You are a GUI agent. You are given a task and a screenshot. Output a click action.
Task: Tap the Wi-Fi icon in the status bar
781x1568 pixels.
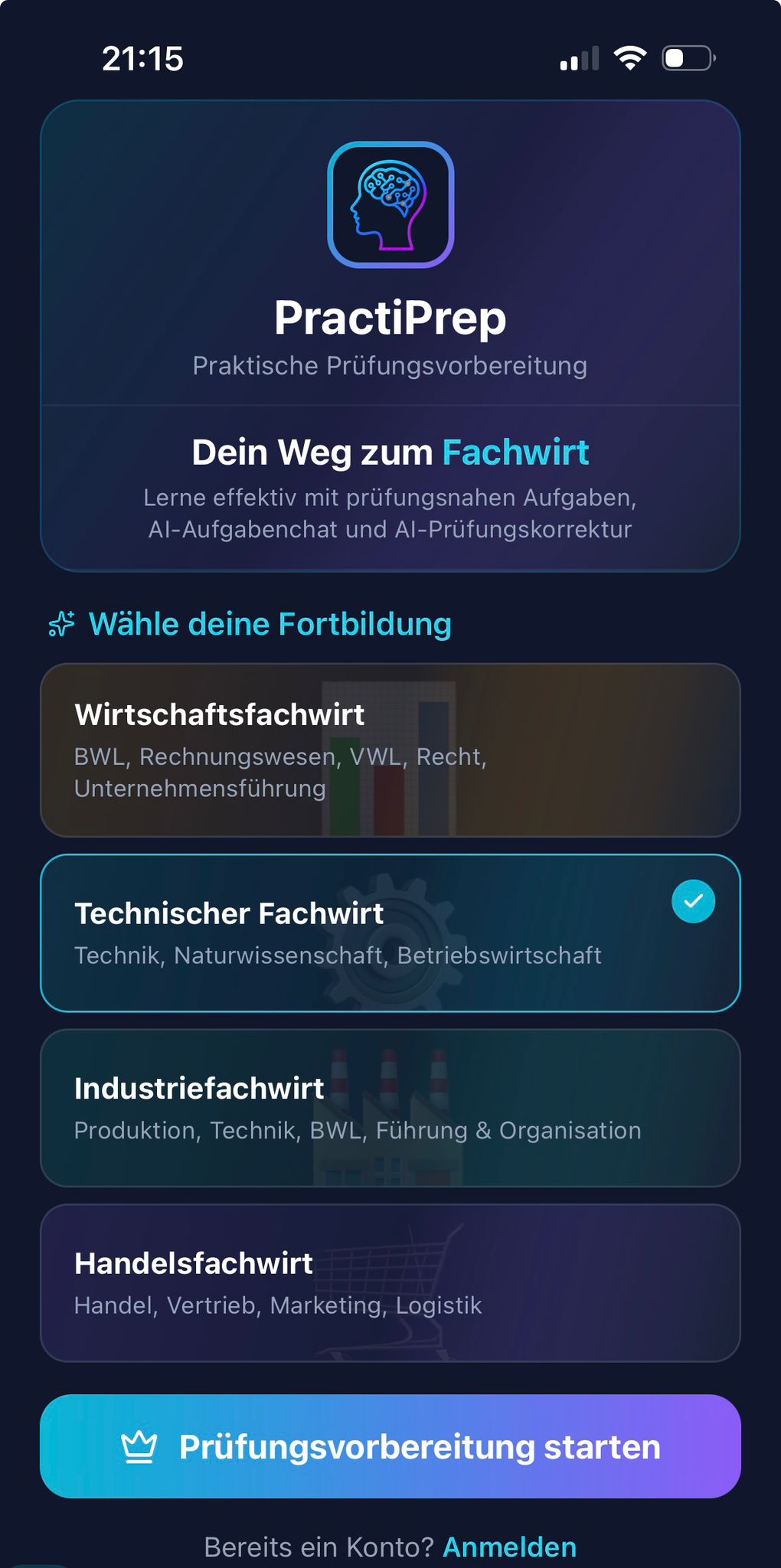tap(629, 57)
